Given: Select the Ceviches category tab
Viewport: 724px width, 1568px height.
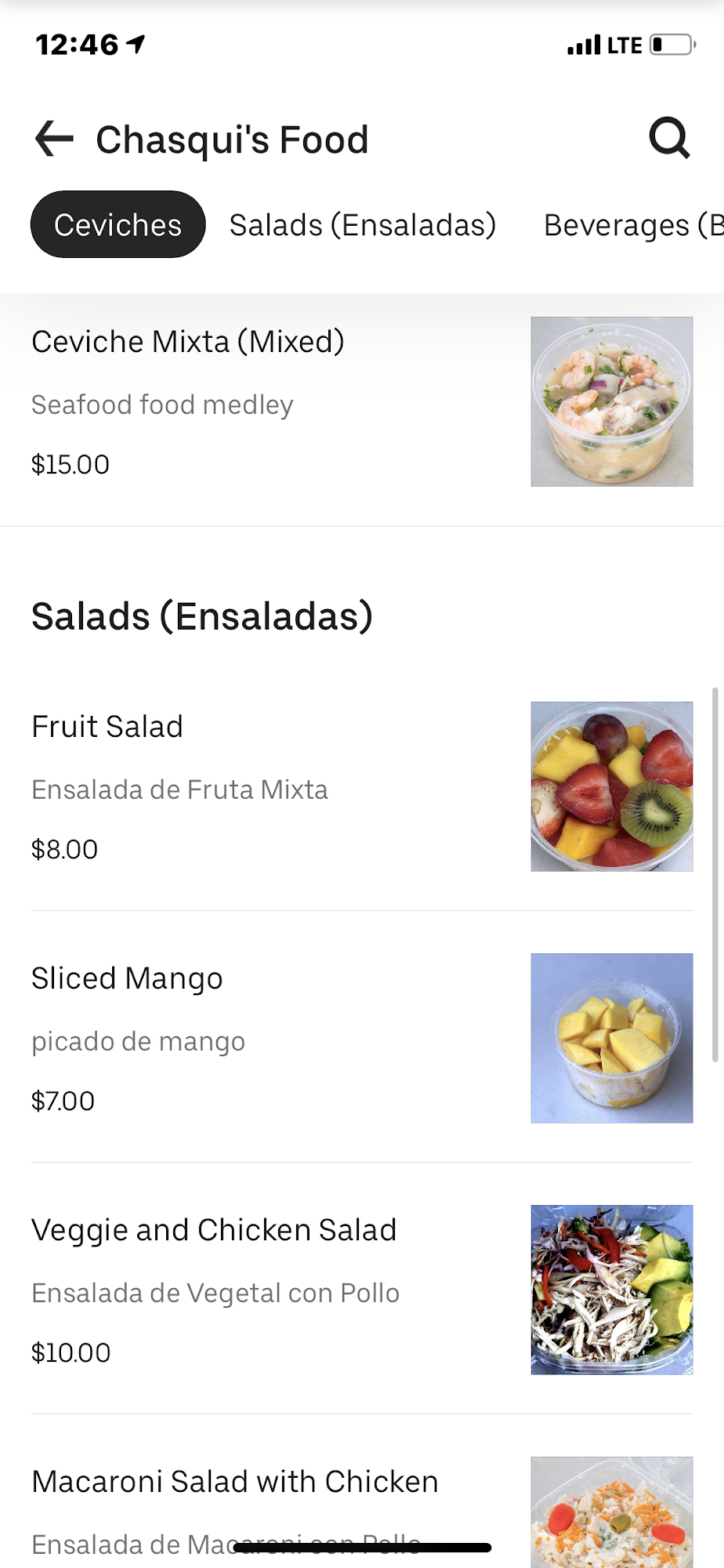Looking at the screenshot, I should (118, 225).
